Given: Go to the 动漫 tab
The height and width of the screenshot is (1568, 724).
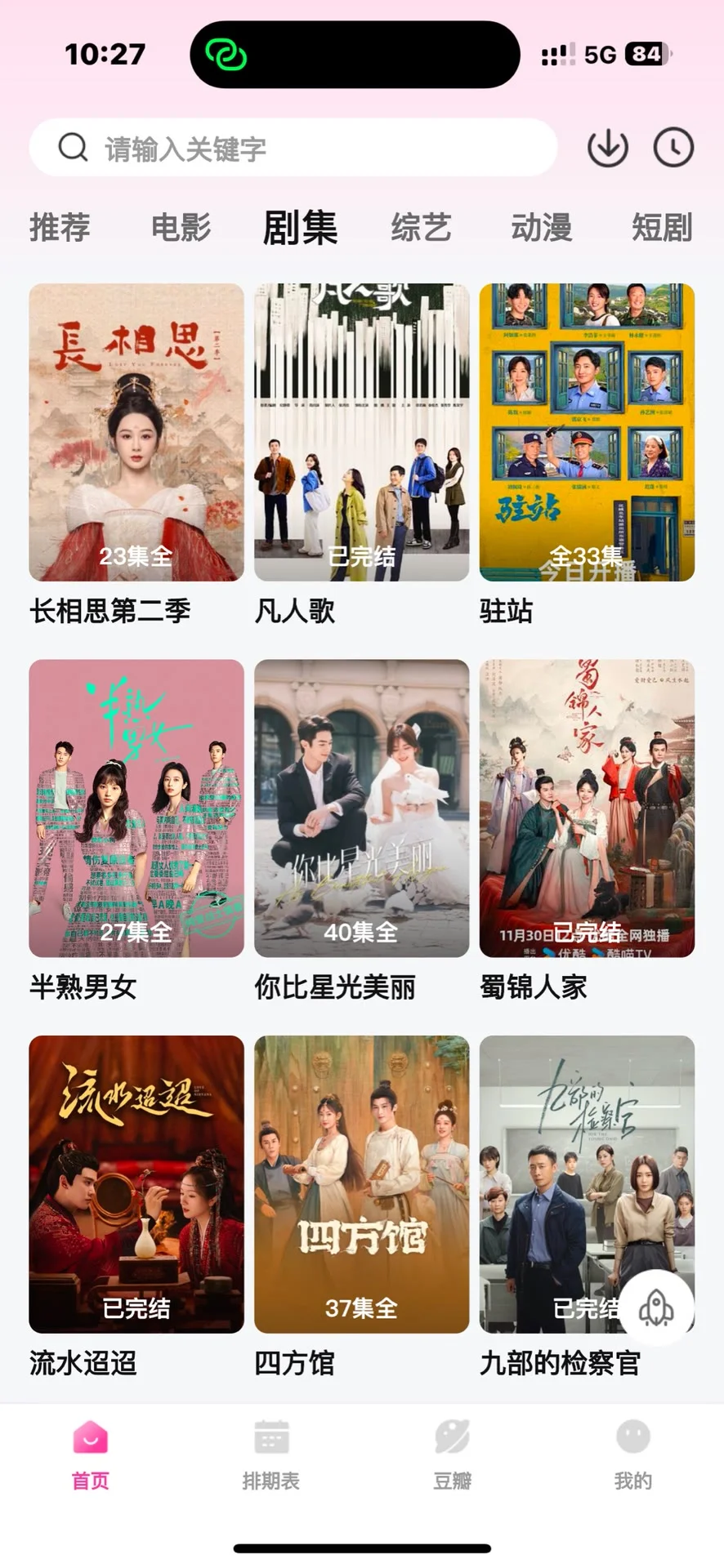Looking at the screenshot, I should [x=541, y=227].
